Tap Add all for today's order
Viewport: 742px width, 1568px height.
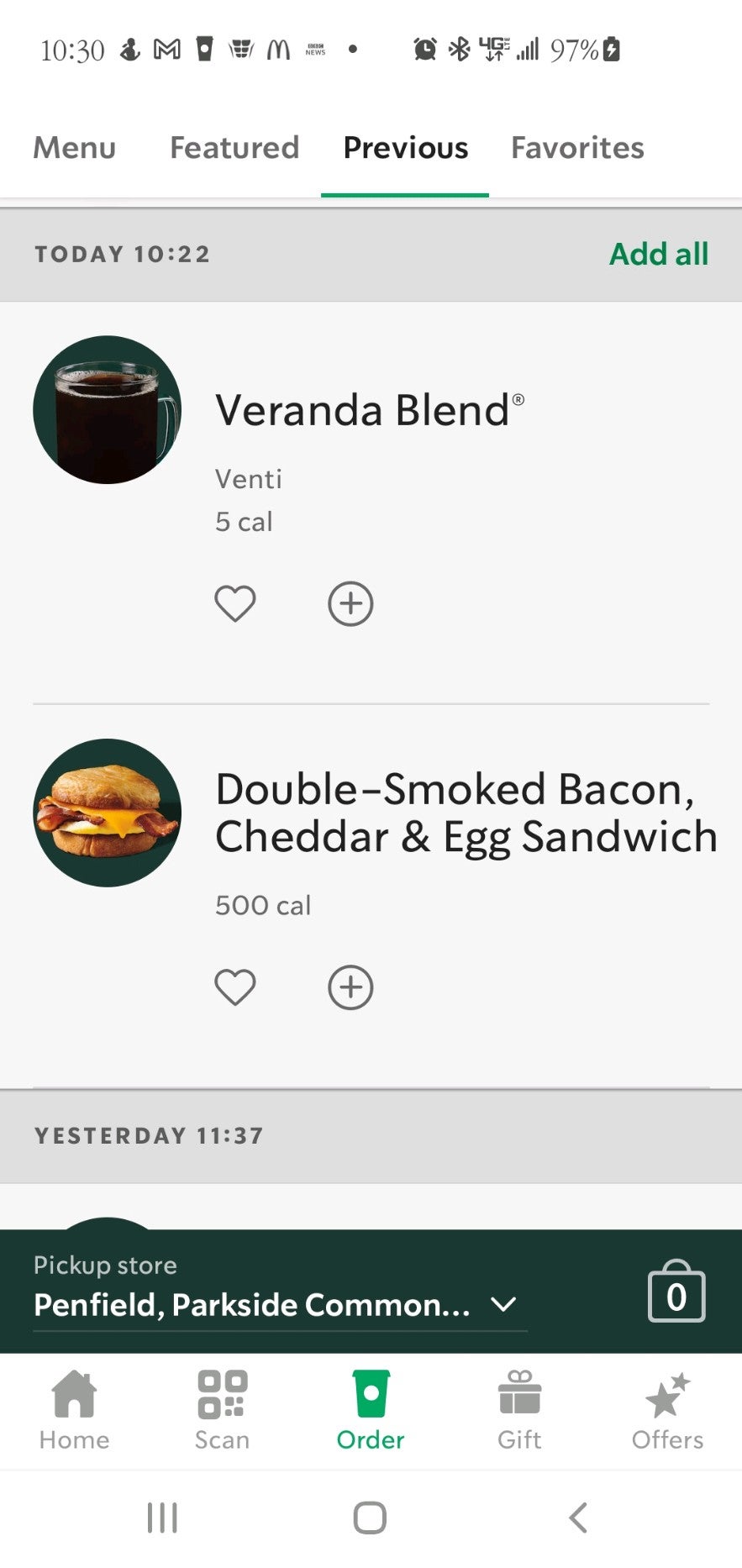click(x=658, y=253)
